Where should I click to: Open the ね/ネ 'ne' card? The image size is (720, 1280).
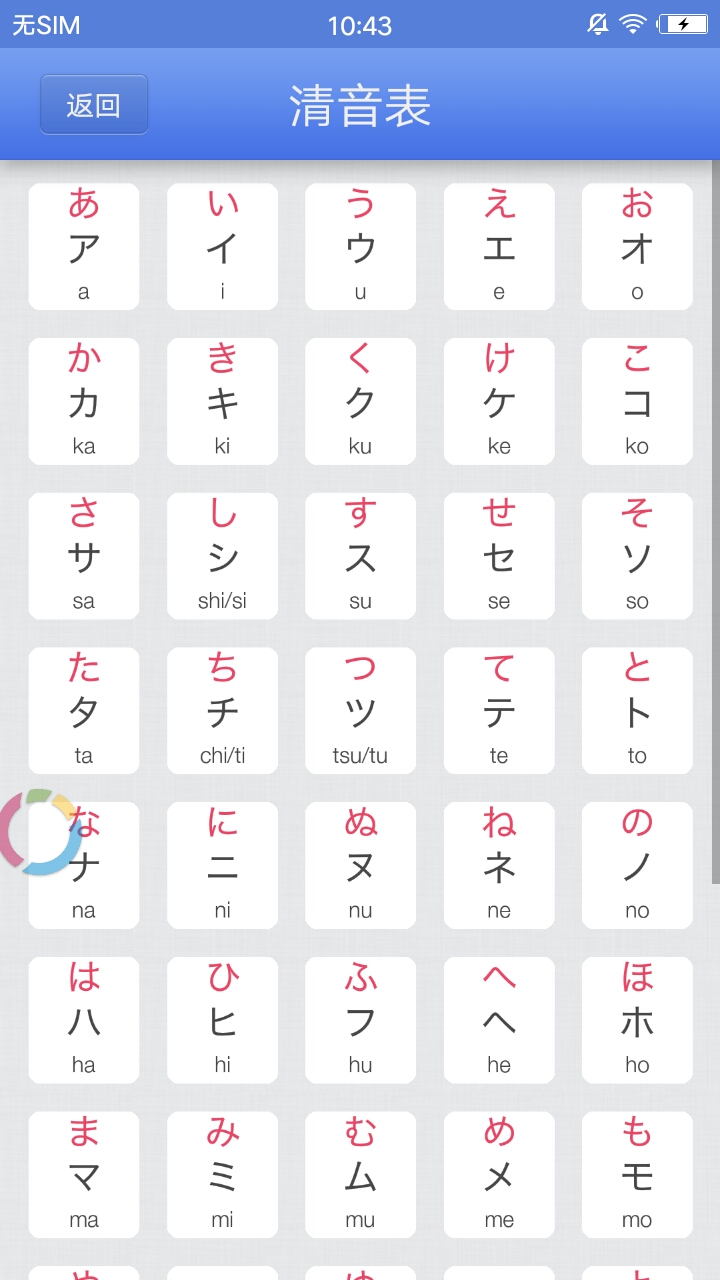(499, 866)
